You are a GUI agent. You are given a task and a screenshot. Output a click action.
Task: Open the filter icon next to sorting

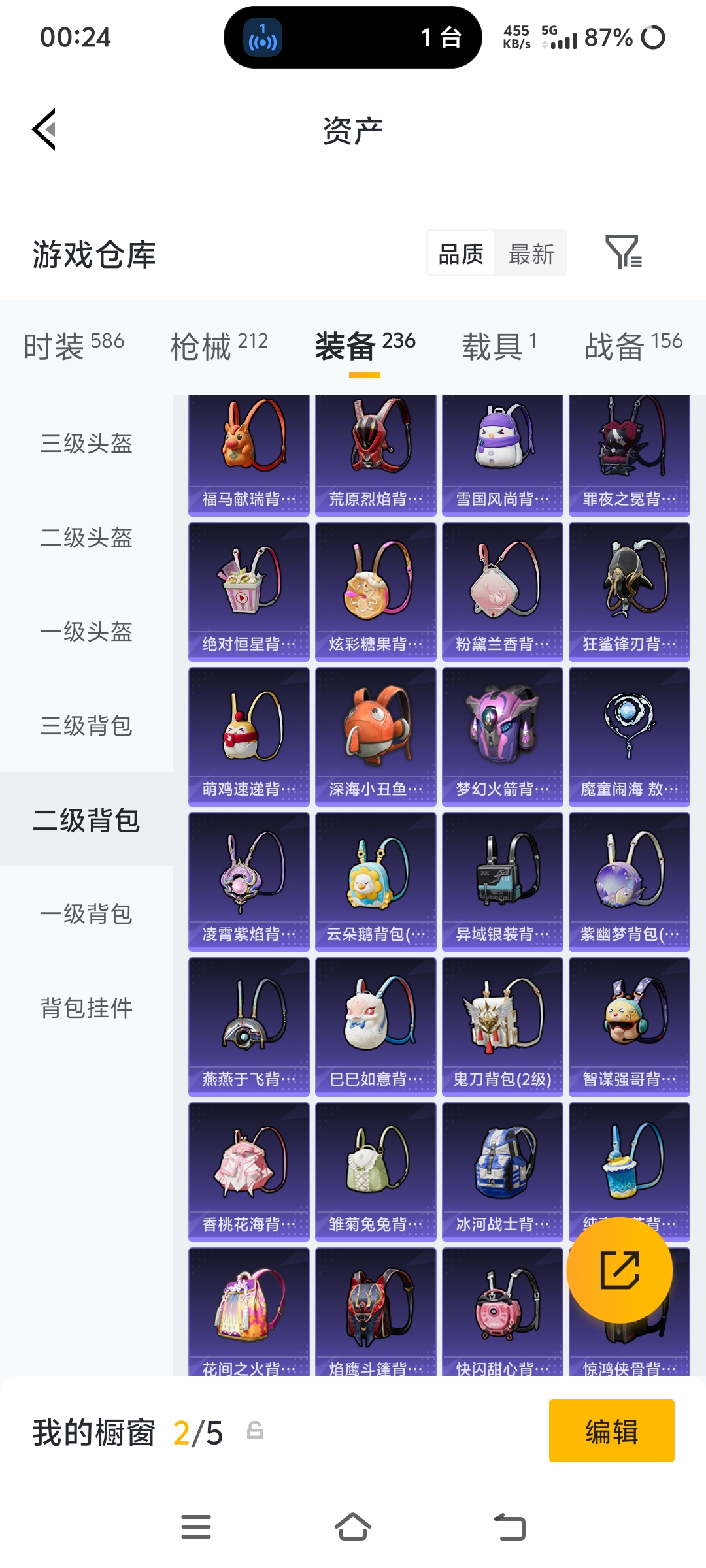[x=623, y=253]
